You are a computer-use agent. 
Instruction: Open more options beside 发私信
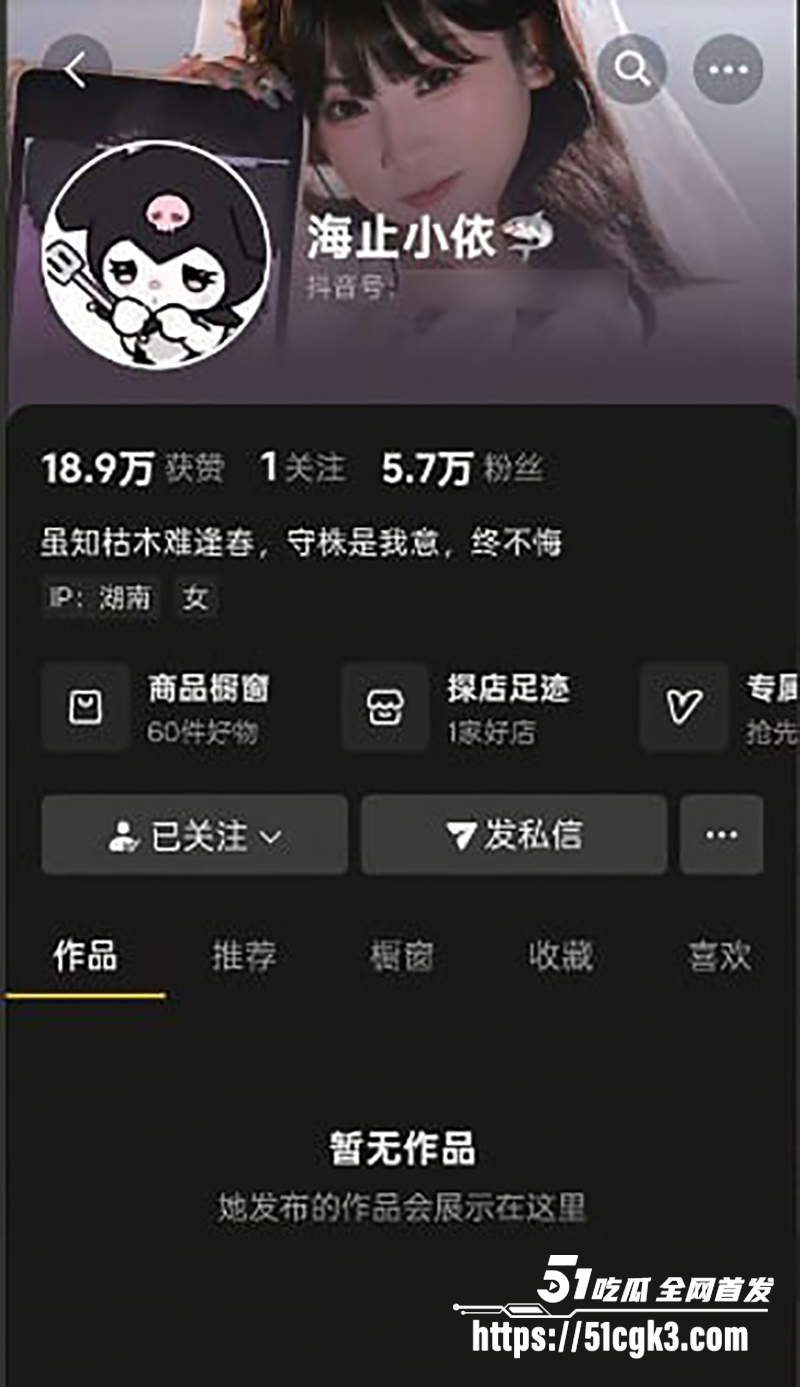click(721, 835)
